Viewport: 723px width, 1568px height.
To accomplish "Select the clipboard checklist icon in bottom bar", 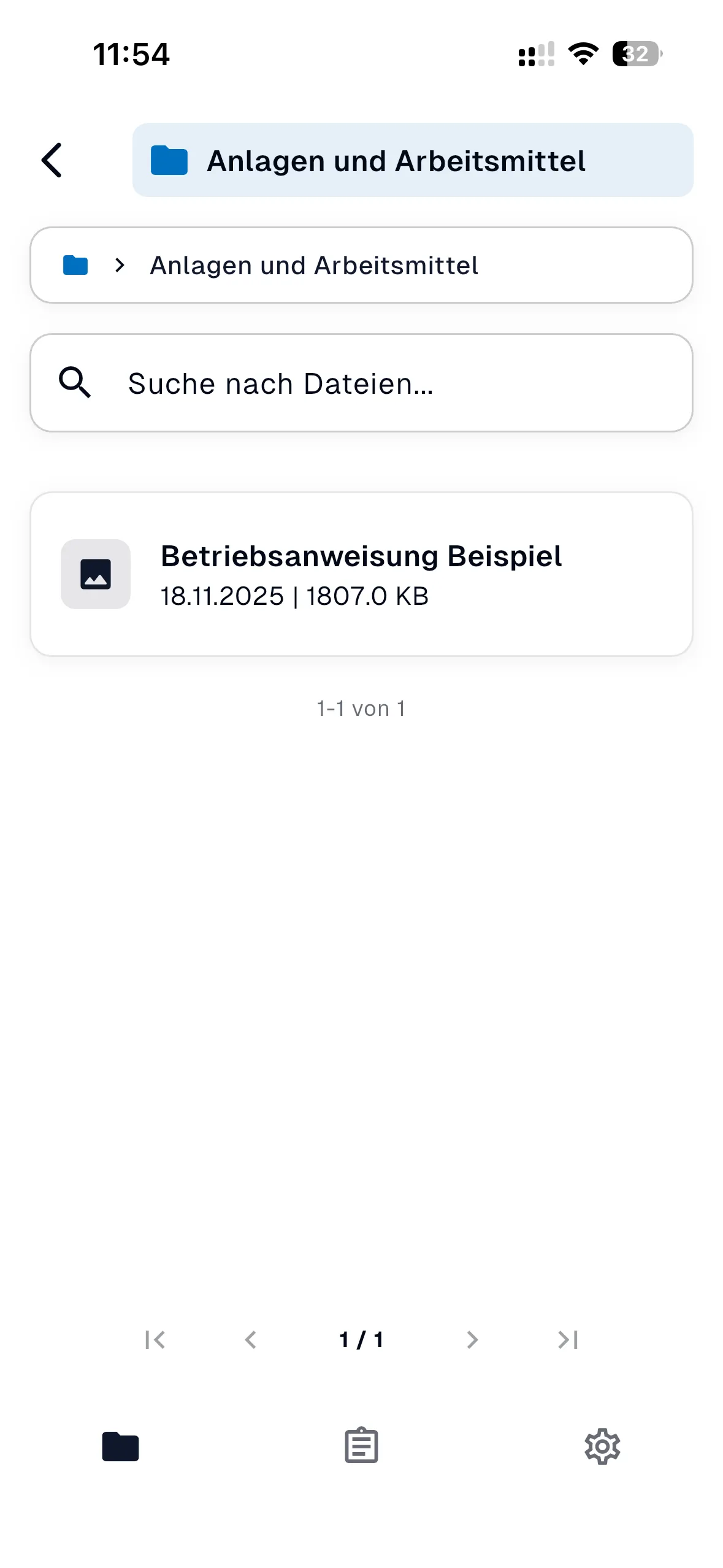I will [361, 1446].
